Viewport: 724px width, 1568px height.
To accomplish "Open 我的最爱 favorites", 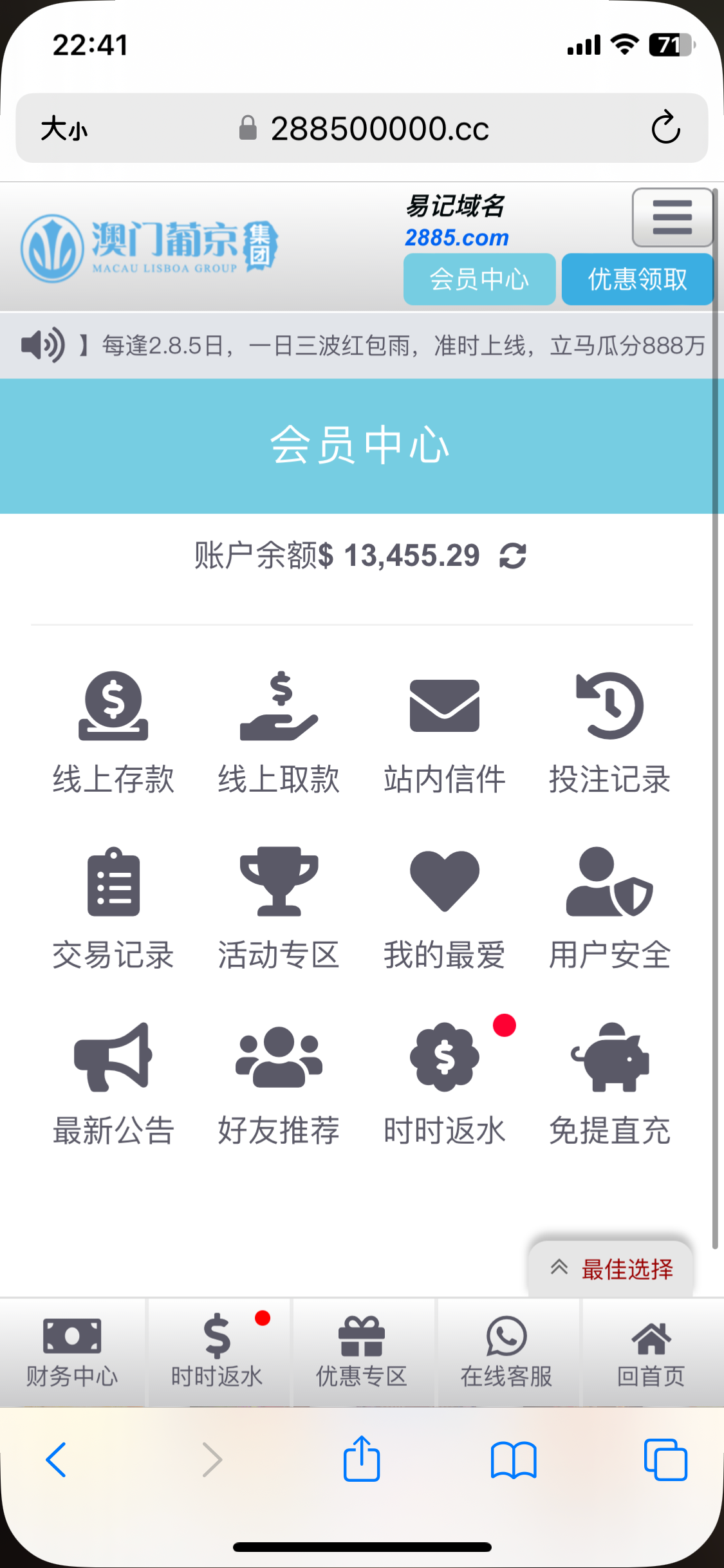I will click(x=445, y=909).
